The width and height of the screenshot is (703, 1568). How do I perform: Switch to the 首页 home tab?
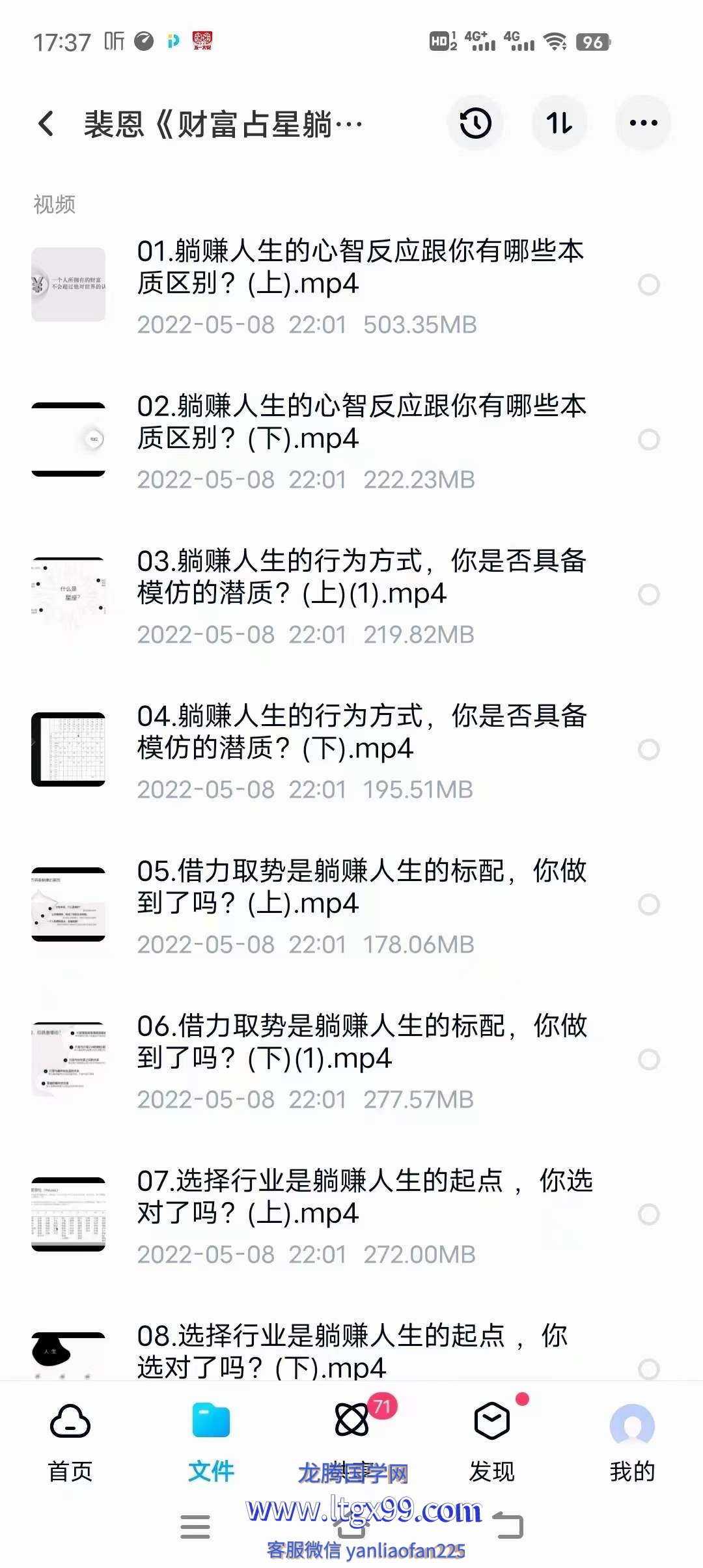[x=70, y=1440]
